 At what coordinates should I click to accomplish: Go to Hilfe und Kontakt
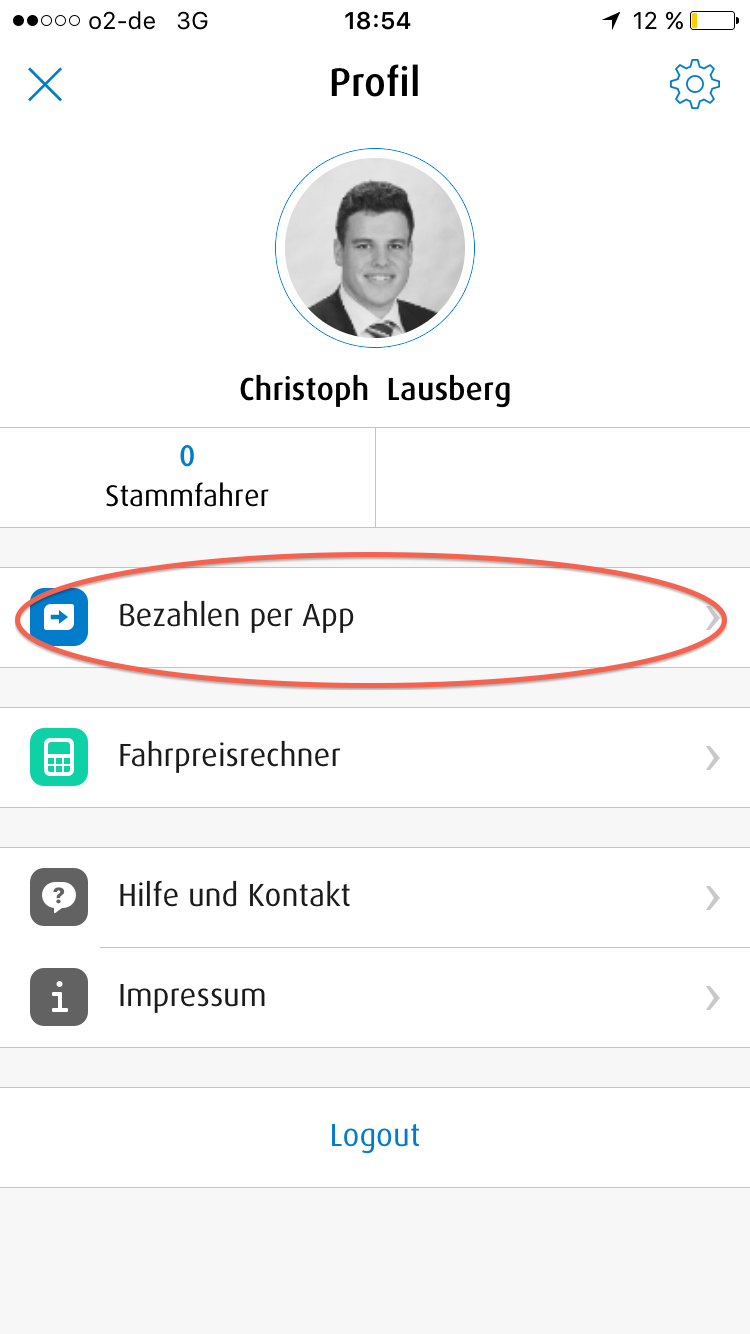tap(375, 896)
